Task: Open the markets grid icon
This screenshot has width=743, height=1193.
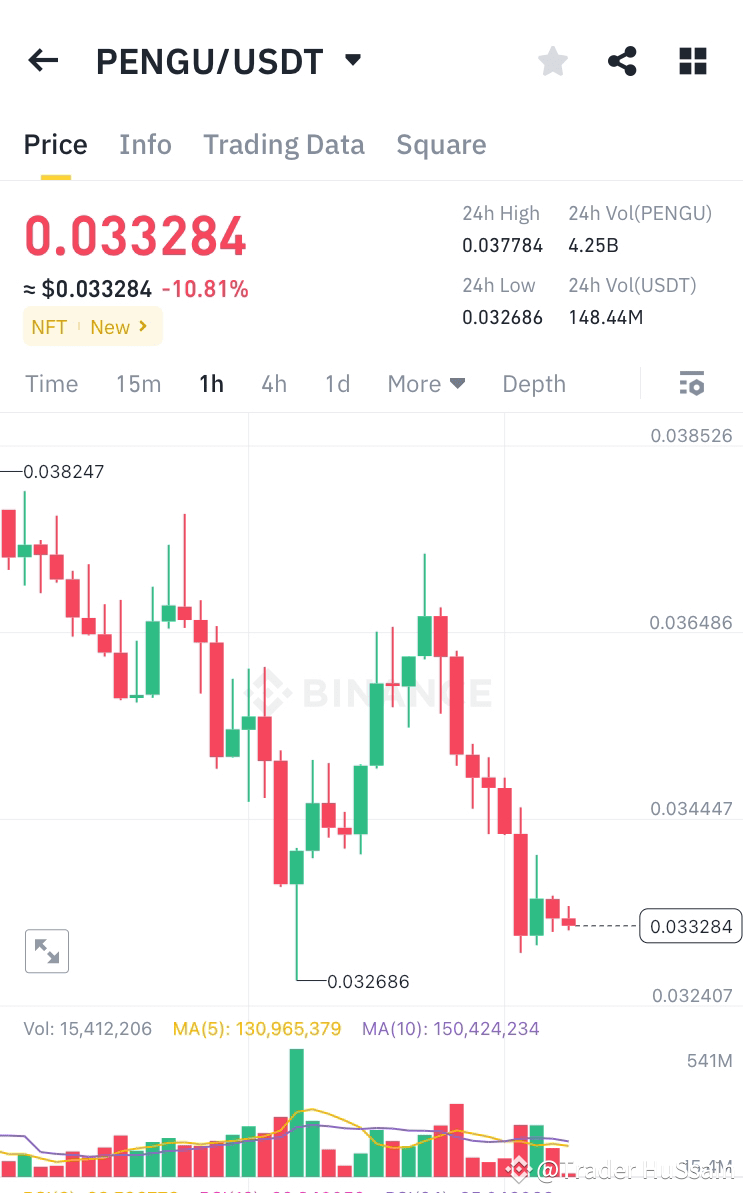Action: pos(692,60)
